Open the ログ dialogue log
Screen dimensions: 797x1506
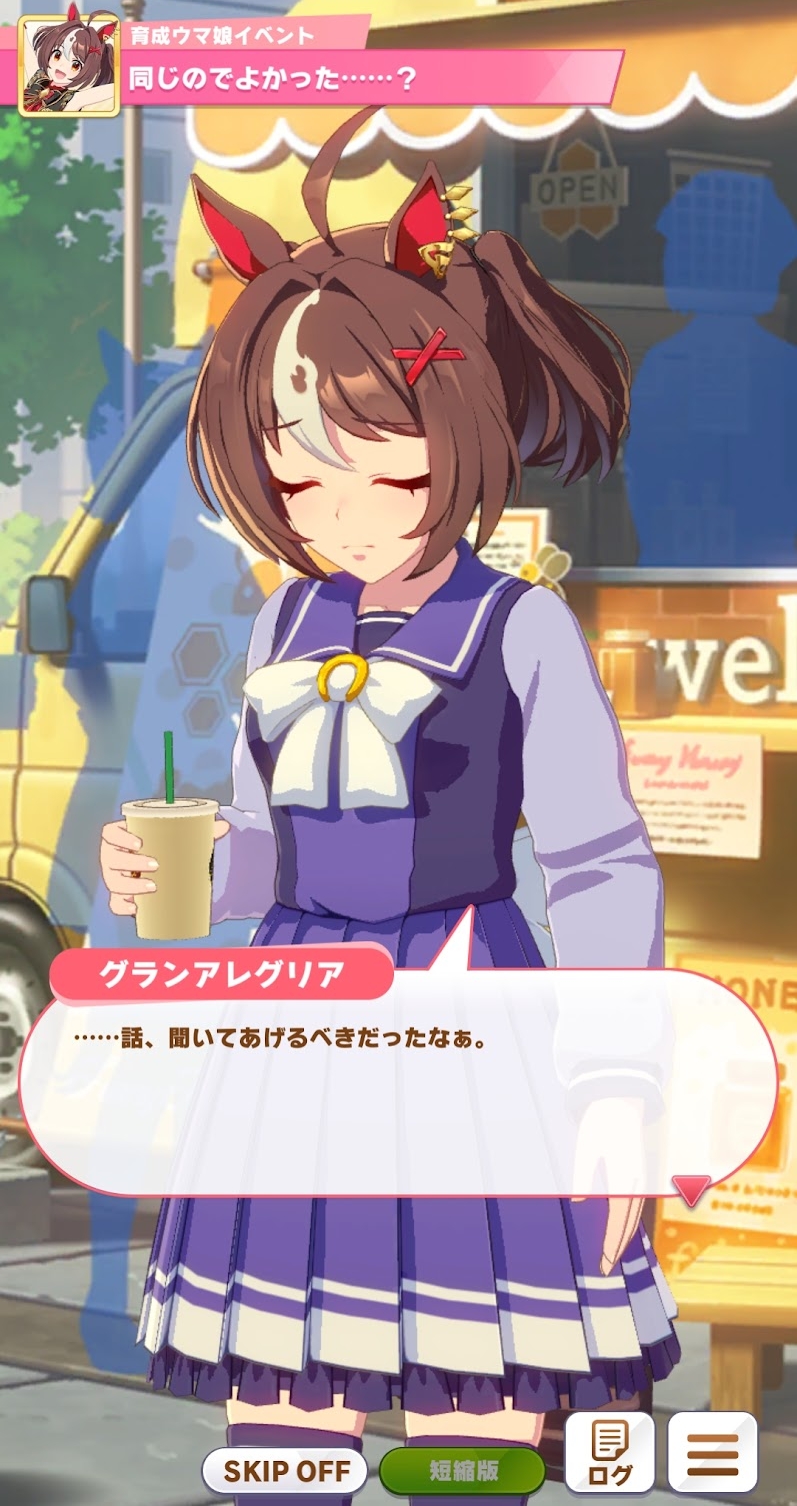tap(609, 1452)
